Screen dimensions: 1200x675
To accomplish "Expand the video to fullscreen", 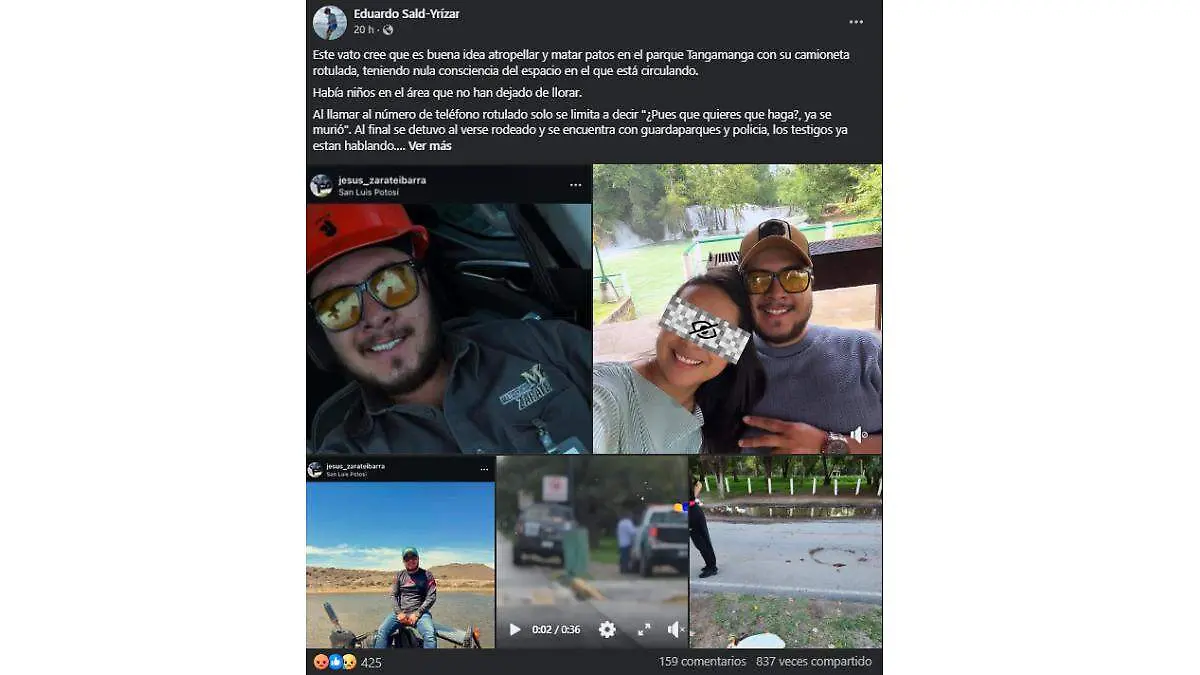I will [x=644, y=629].
